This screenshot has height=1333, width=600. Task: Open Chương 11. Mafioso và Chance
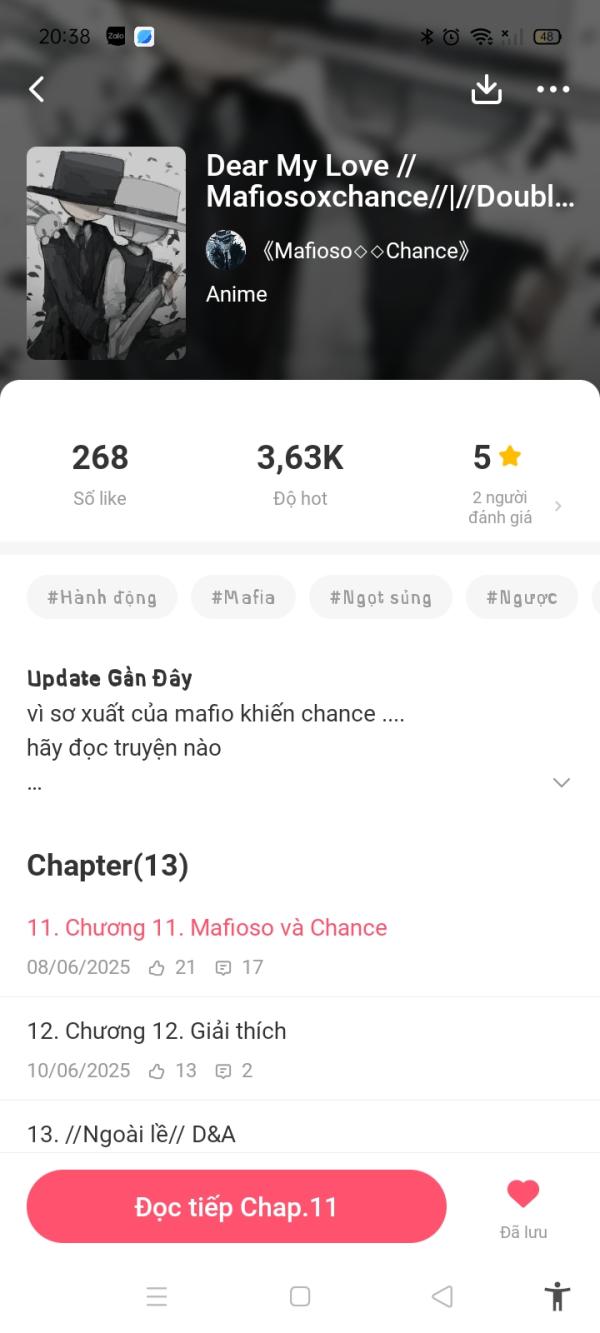coord(207,927)
